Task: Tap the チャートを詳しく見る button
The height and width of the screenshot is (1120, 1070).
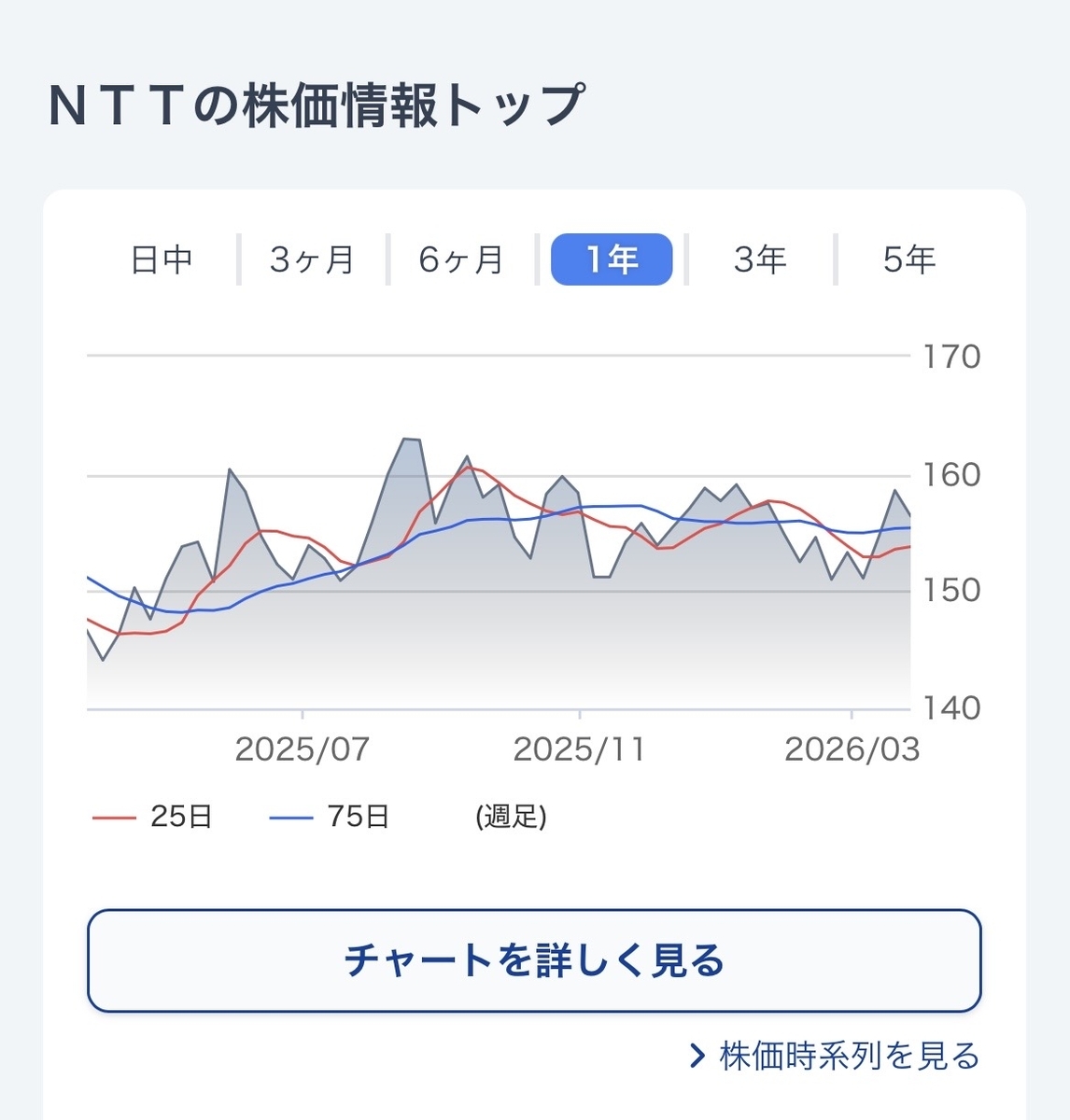Action: [x=534, y=960]
